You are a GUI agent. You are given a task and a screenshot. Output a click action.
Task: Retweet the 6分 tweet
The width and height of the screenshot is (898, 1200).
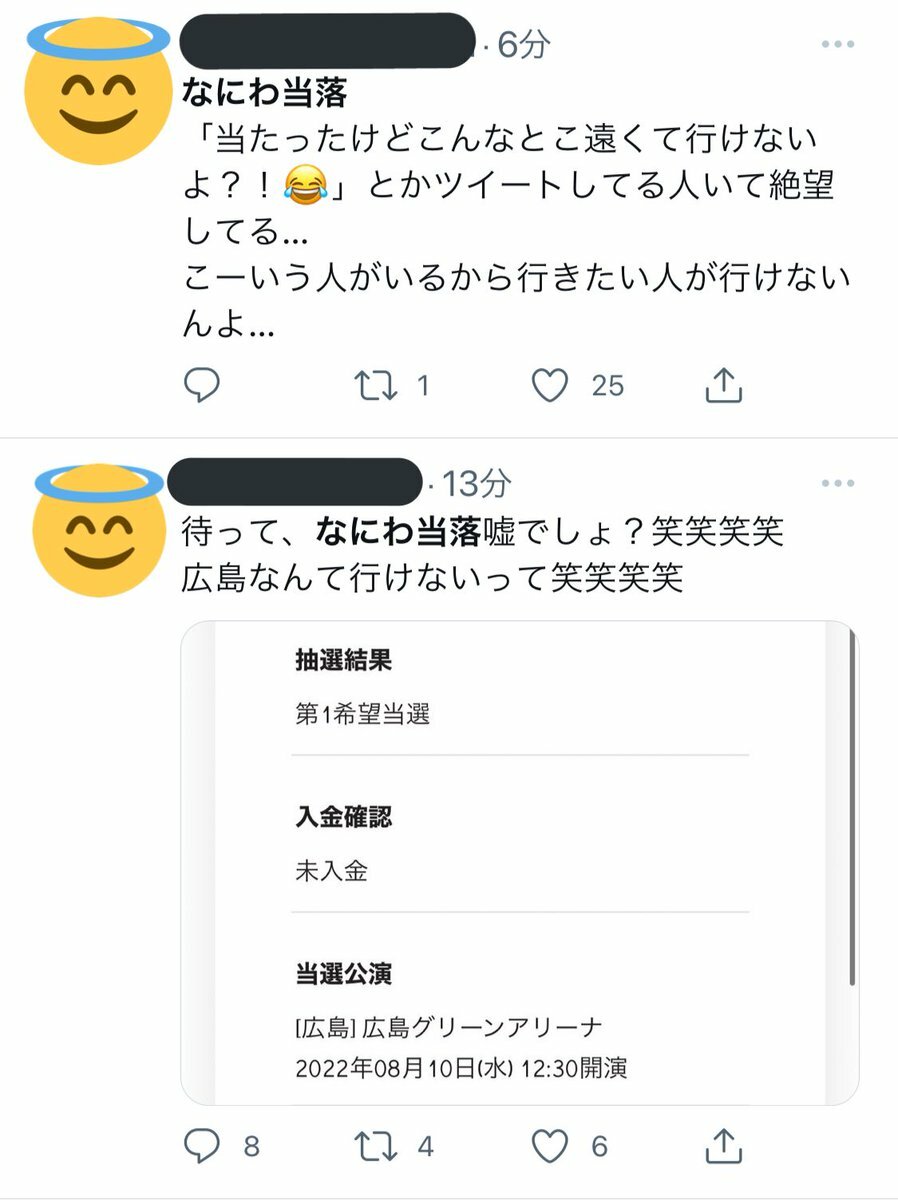pyautogui.click(x=378, y=385)
